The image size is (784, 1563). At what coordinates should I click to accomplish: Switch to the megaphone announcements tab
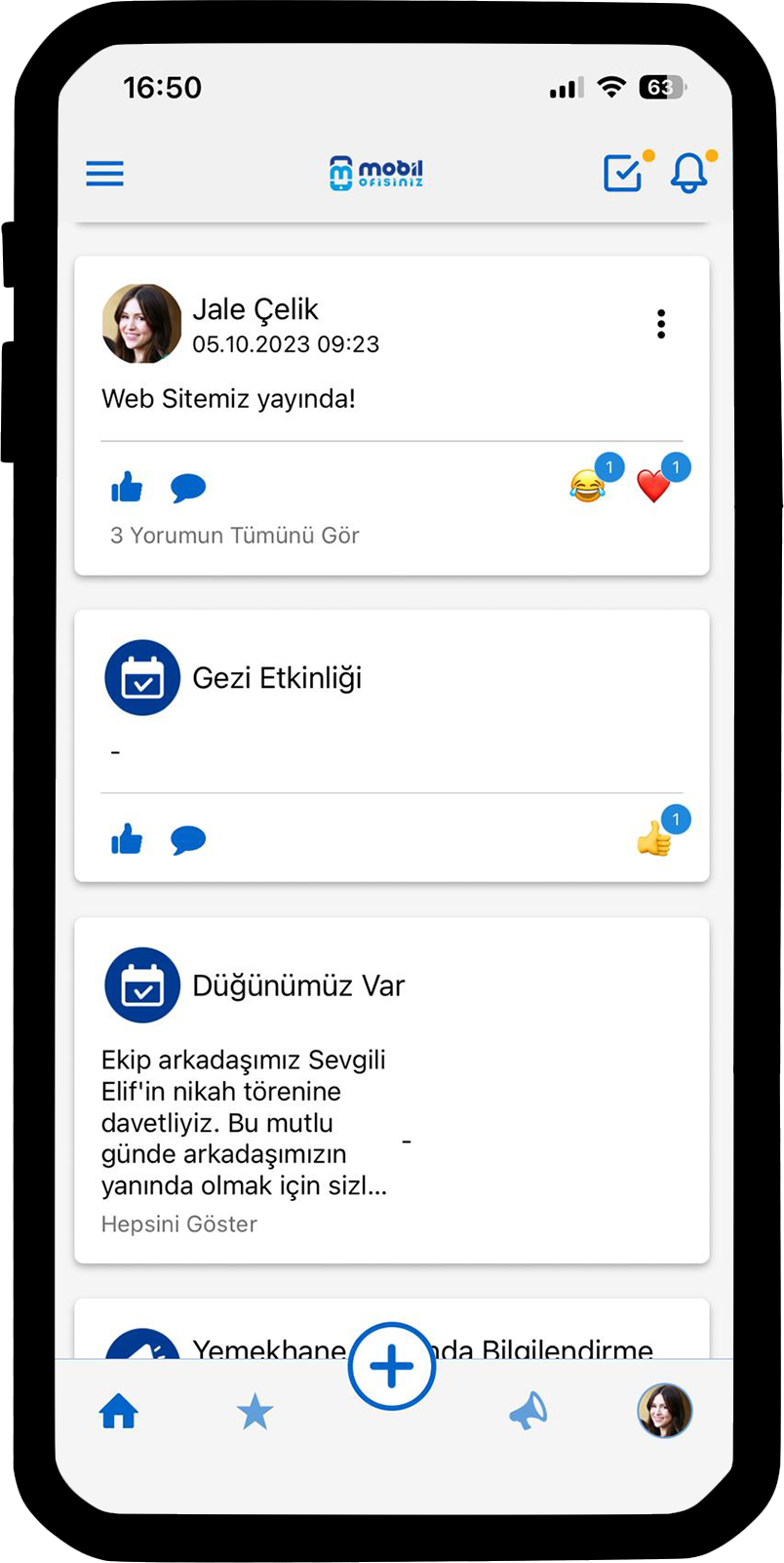[529, 1412]
